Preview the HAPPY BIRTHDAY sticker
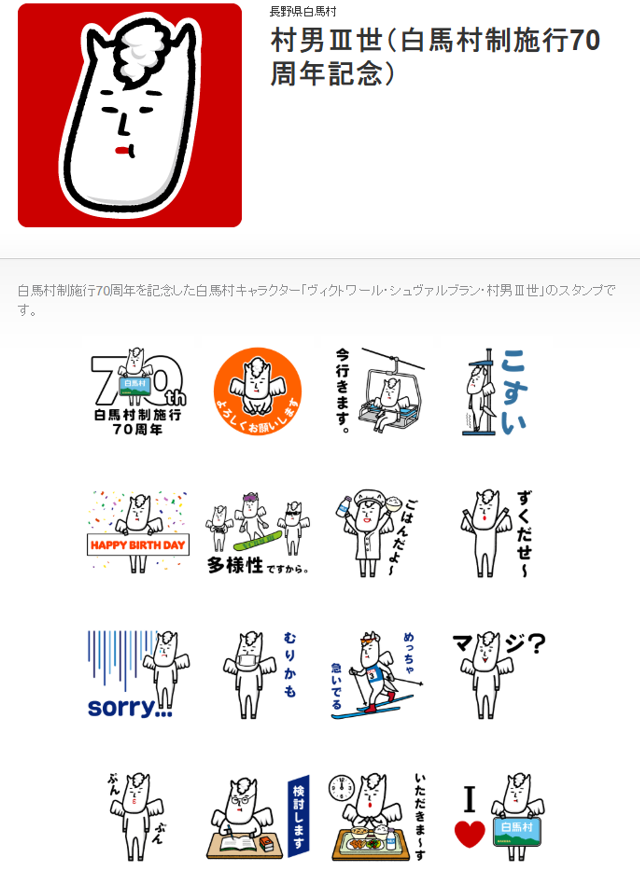The width and height of the screenshot is (640, 870). click(x=138, y=533)
